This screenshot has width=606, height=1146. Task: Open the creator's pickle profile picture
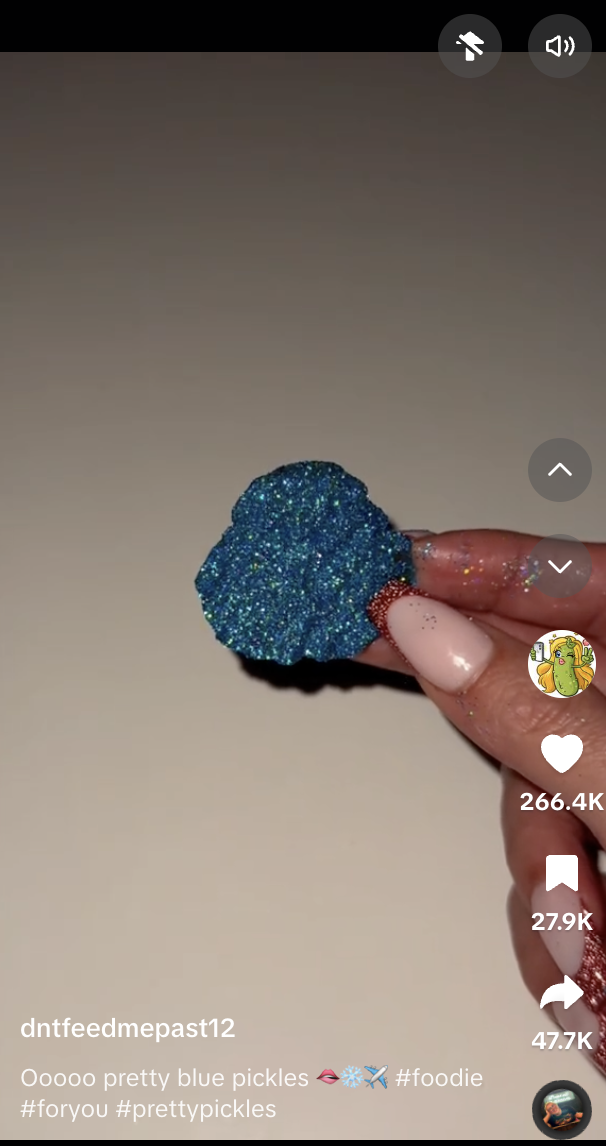click(x=561, y=664)
